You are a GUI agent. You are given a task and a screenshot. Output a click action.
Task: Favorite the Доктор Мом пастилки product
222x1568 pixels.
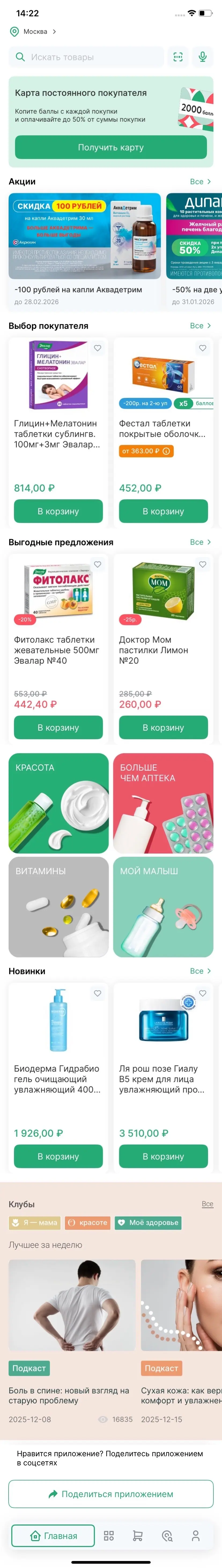click(x=202, y=564)
